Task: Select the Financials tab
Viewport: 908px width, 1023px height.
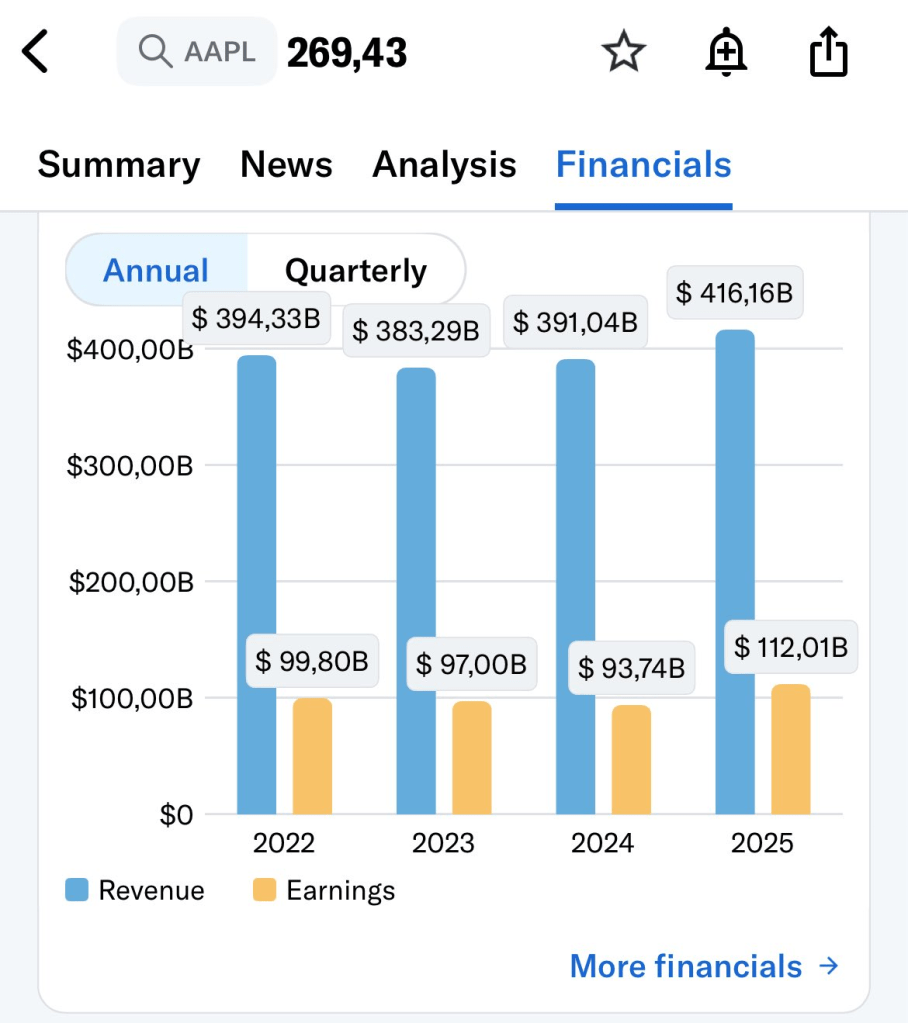Action: [643, 165]
